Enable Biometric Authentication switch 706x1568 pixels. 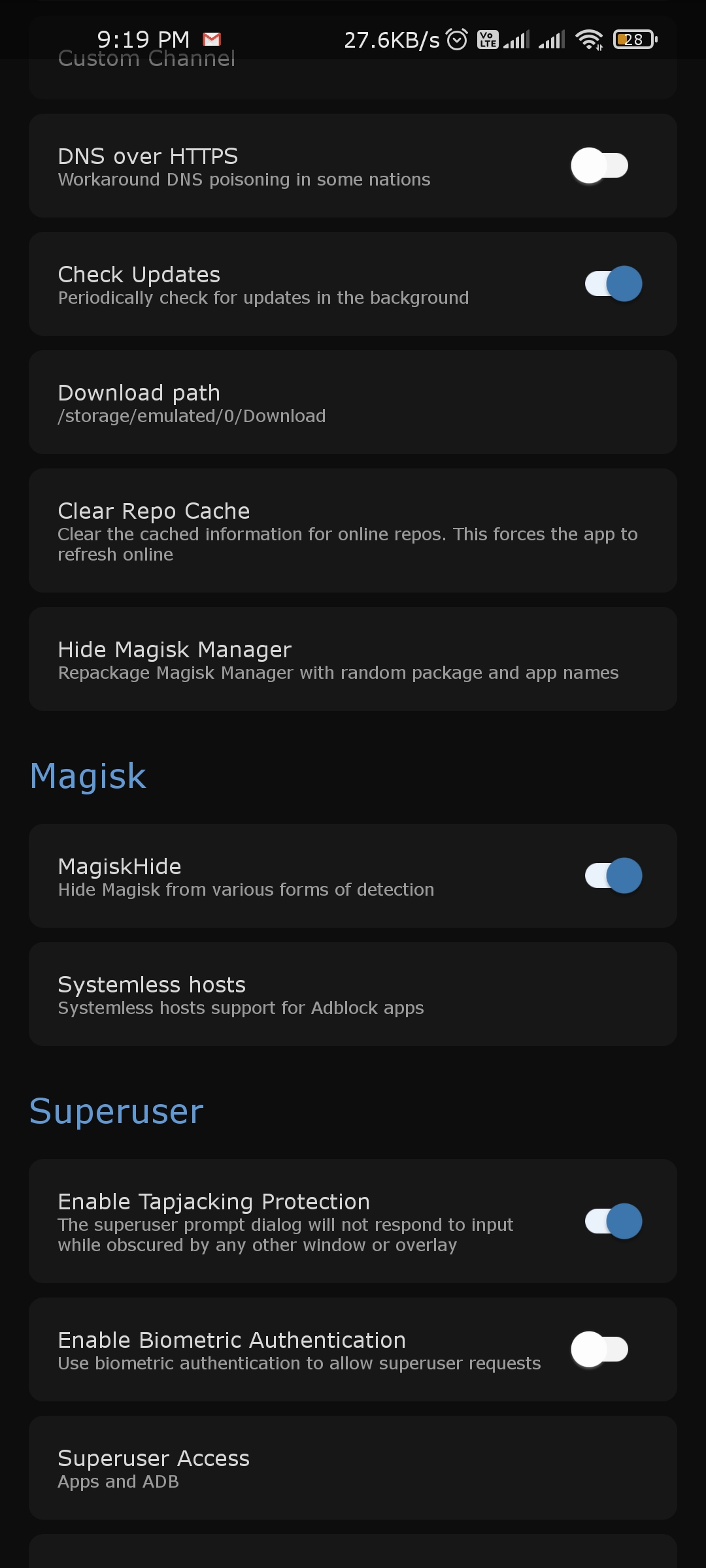(599, 1349)
